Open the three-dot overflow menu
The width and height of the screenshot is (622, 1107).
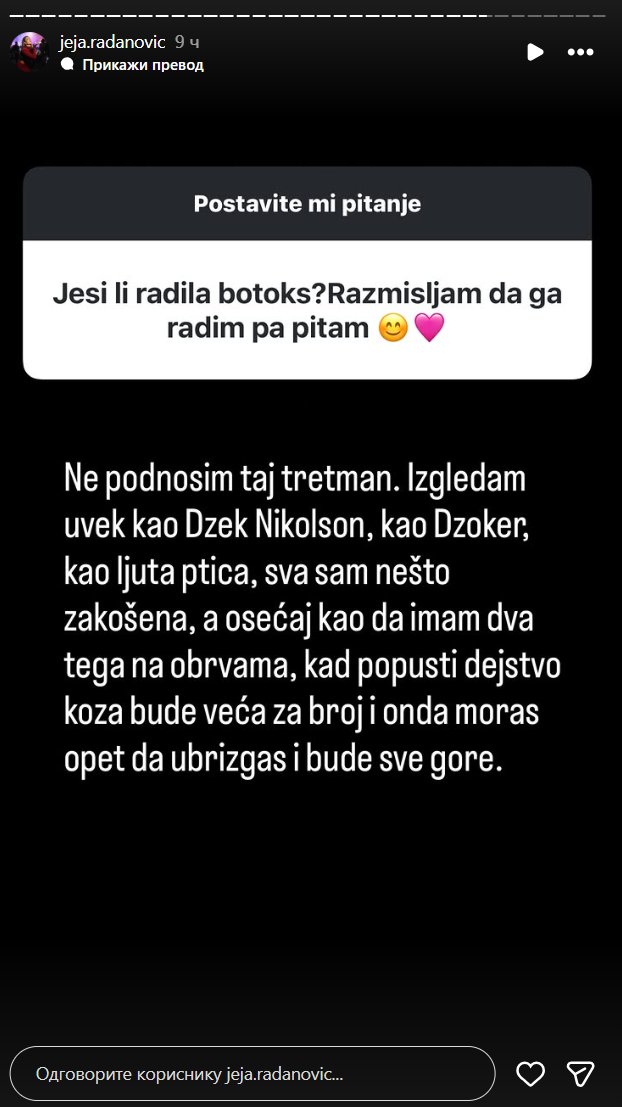point(581,52)
